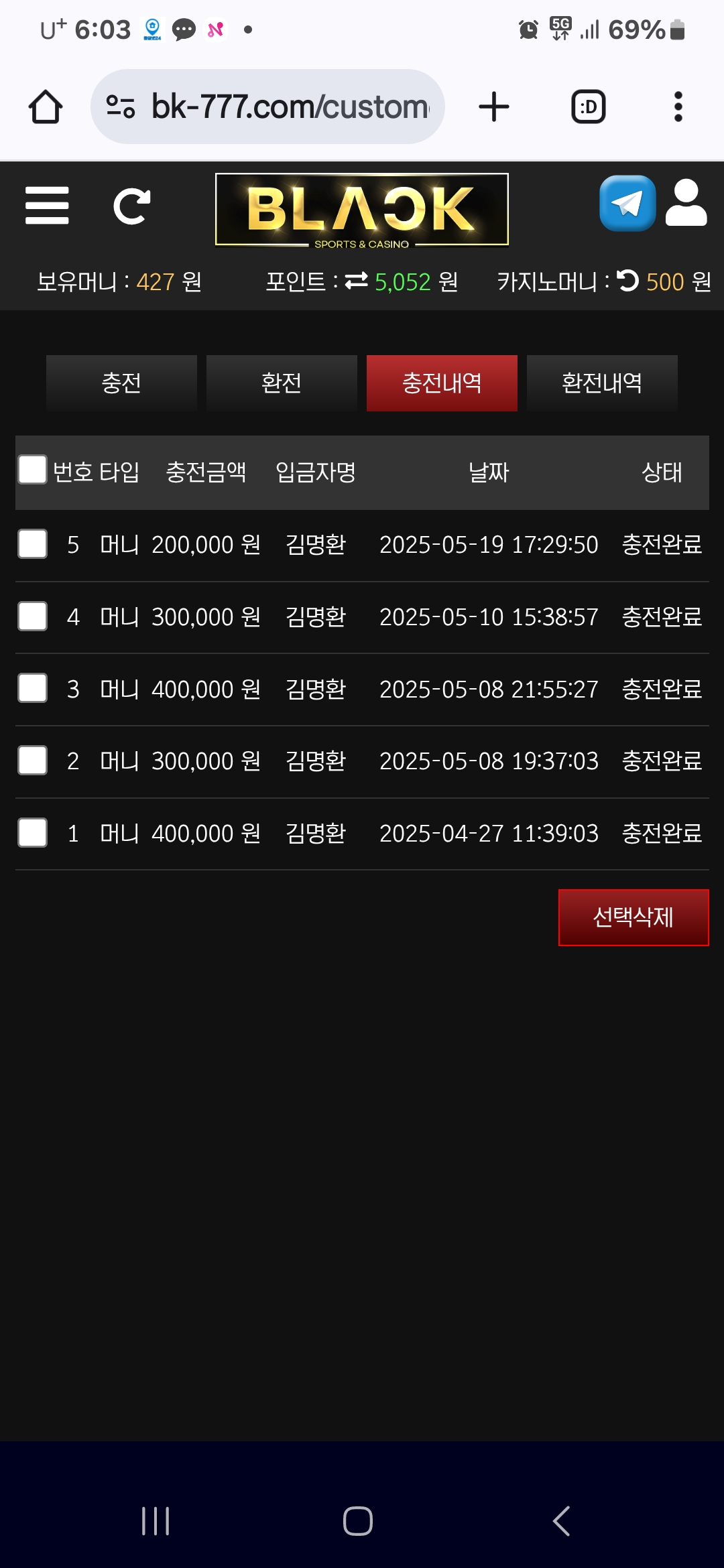Switch to the 충전 tab
Screen dimensions: 724x1568
point(121,383)
